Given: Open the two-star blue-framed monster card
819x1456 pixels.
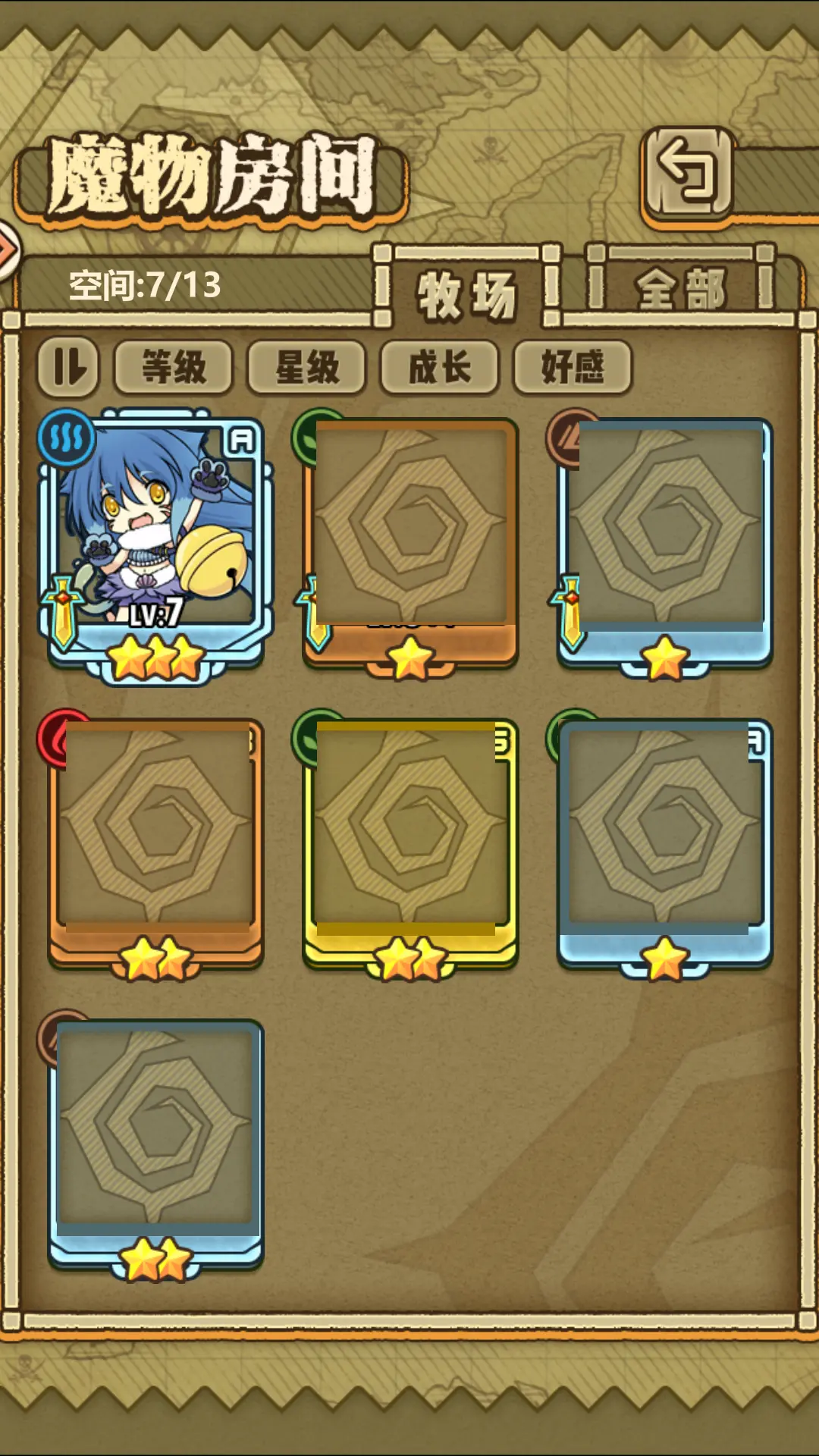Looking at the screenshot, I should pos(155,1141).
